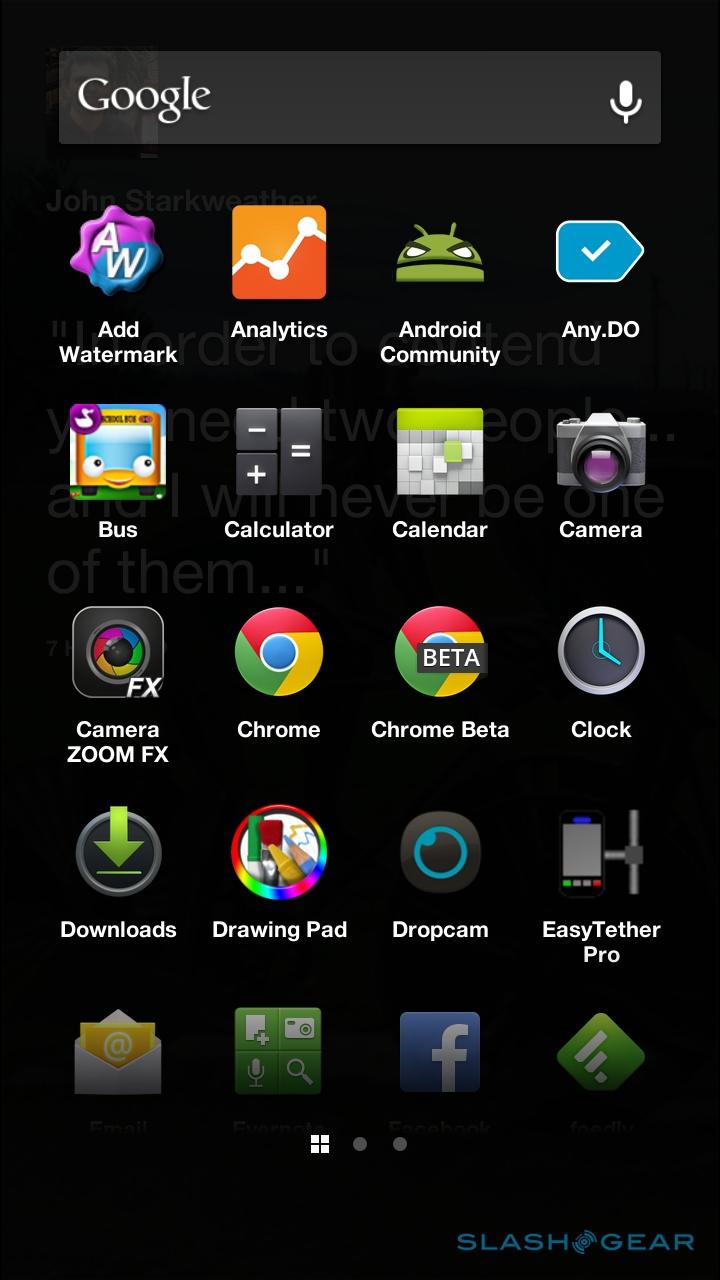Open Chrome Beta
This screenshot has height=1280, width=720.
click(440, 652)
